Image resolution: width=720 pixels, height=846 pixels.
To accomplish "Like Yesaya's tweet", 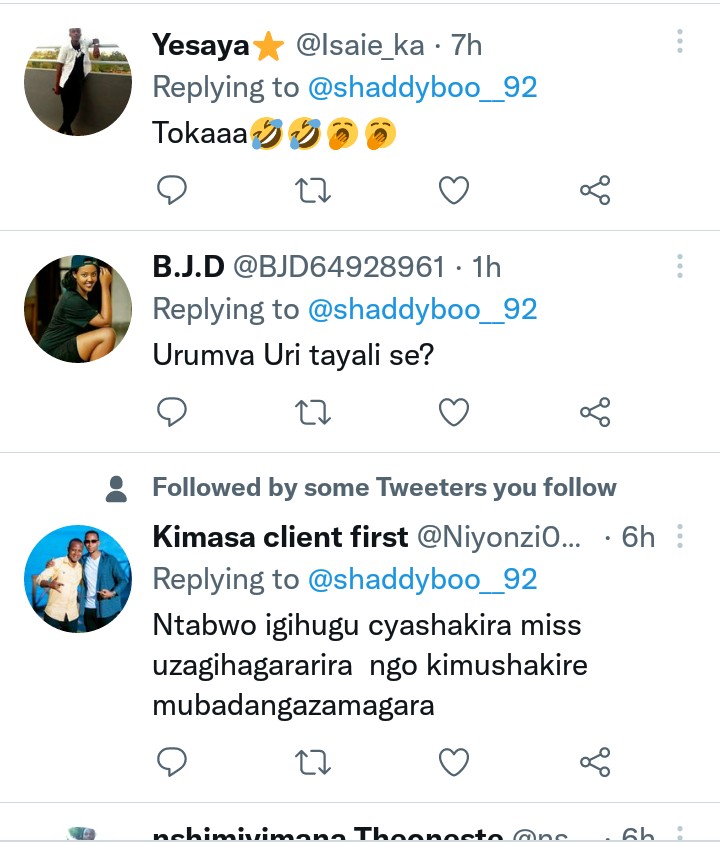I will [x=454, y=190].
